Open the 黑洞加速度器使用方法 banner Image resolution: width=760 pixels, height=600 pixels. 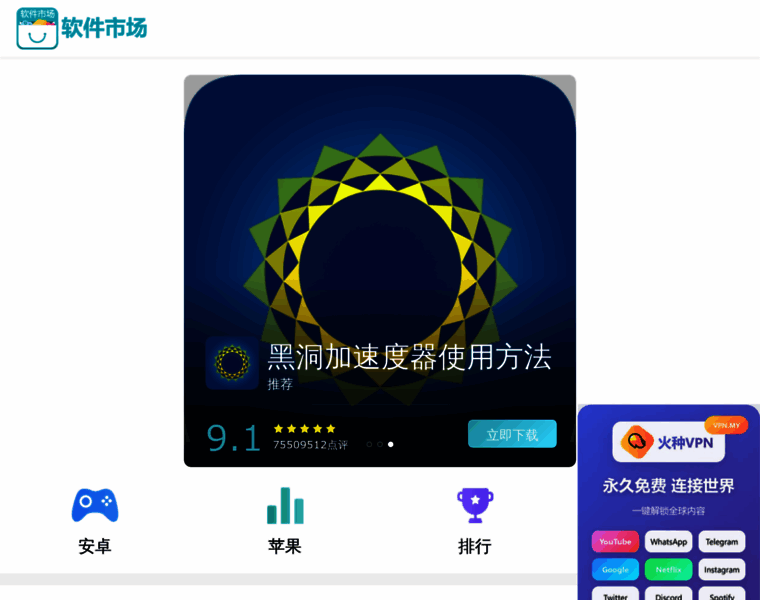pos(409,357)
